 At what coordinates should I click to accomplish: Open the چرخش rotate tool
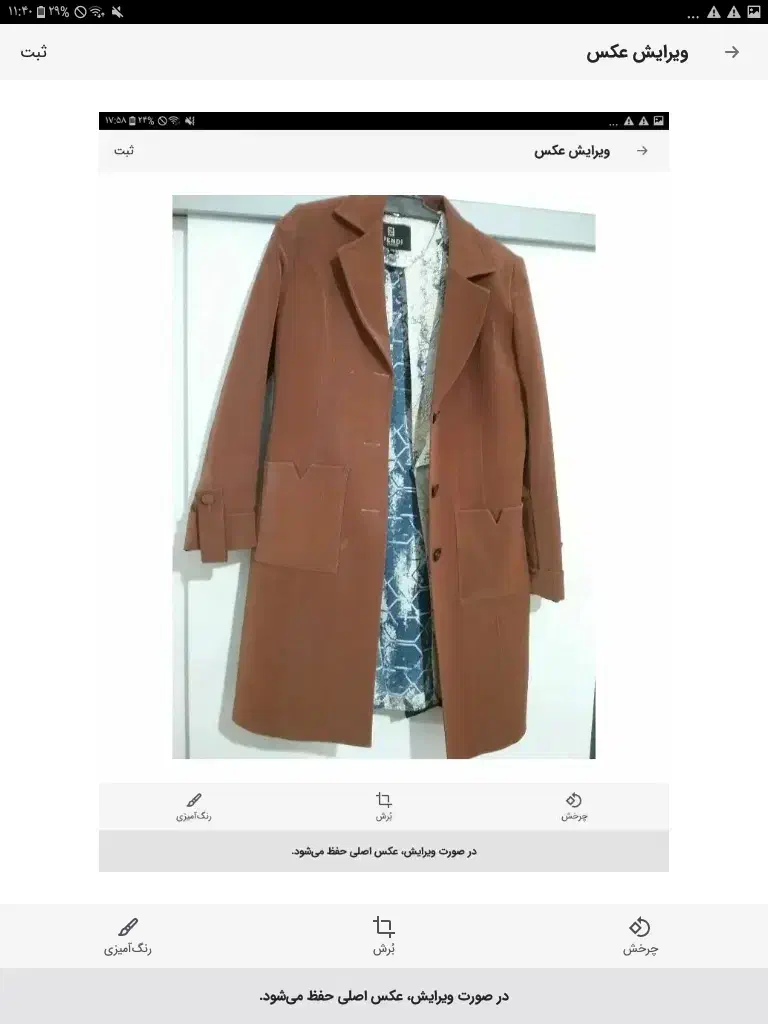click(640, 935)
